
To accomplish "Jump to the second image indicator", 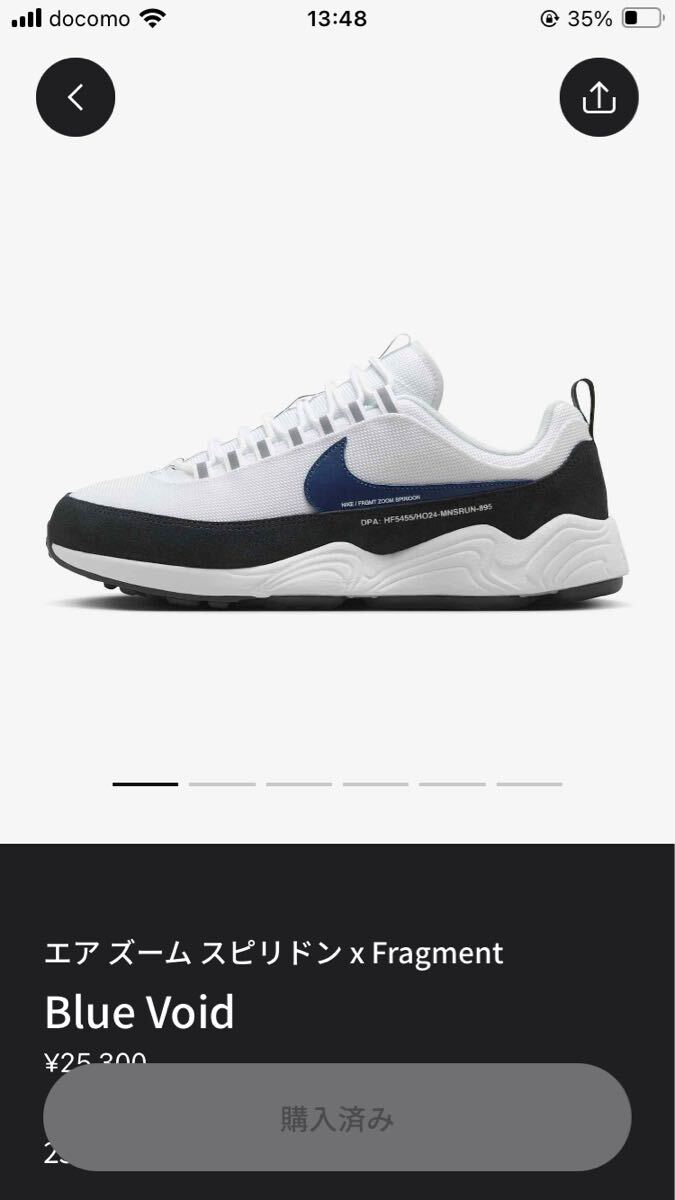I will (222, 784).
